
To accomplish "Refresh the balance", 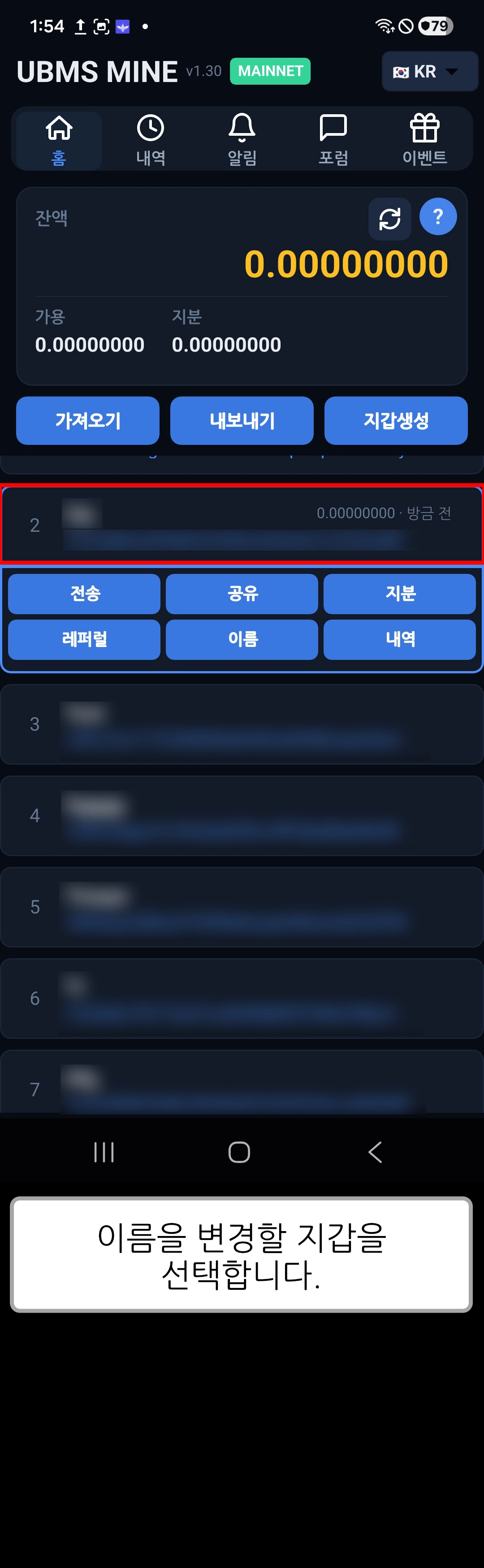I will (x=389, y=219).
